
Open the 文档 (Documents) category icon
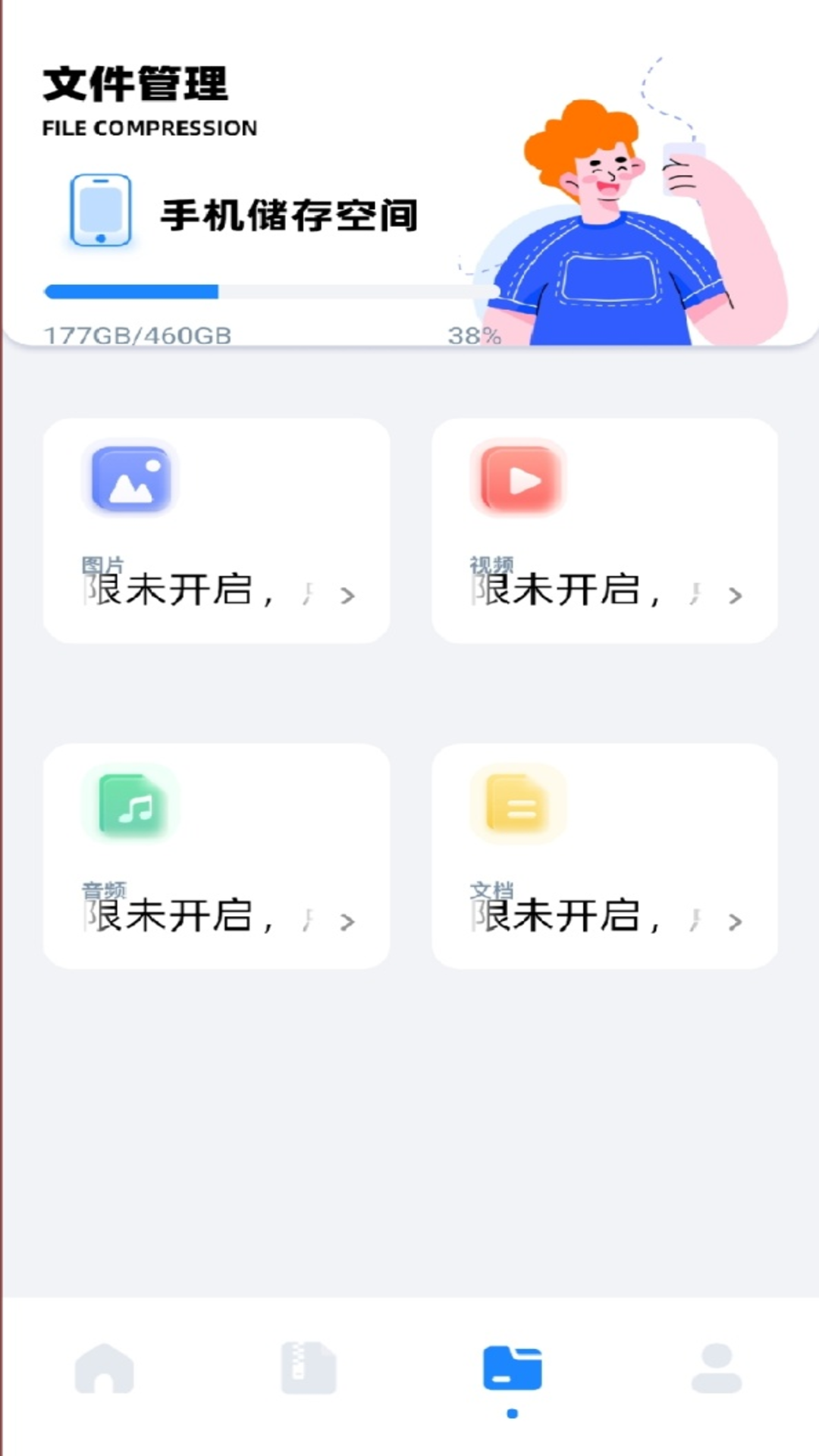[516, 804]
